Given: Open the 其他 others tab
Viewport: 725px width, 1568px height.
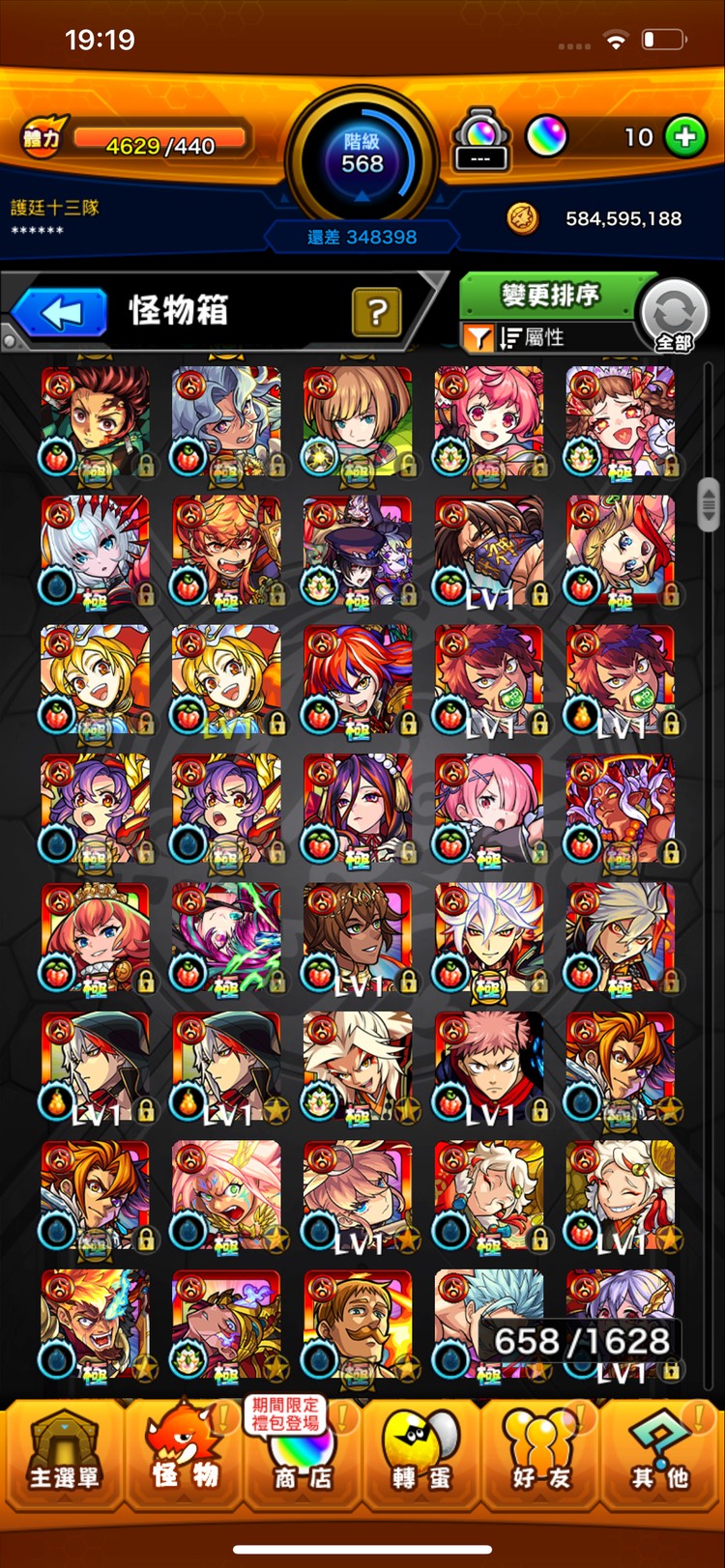Looking at the screenshot, I should click(660, 1451).
